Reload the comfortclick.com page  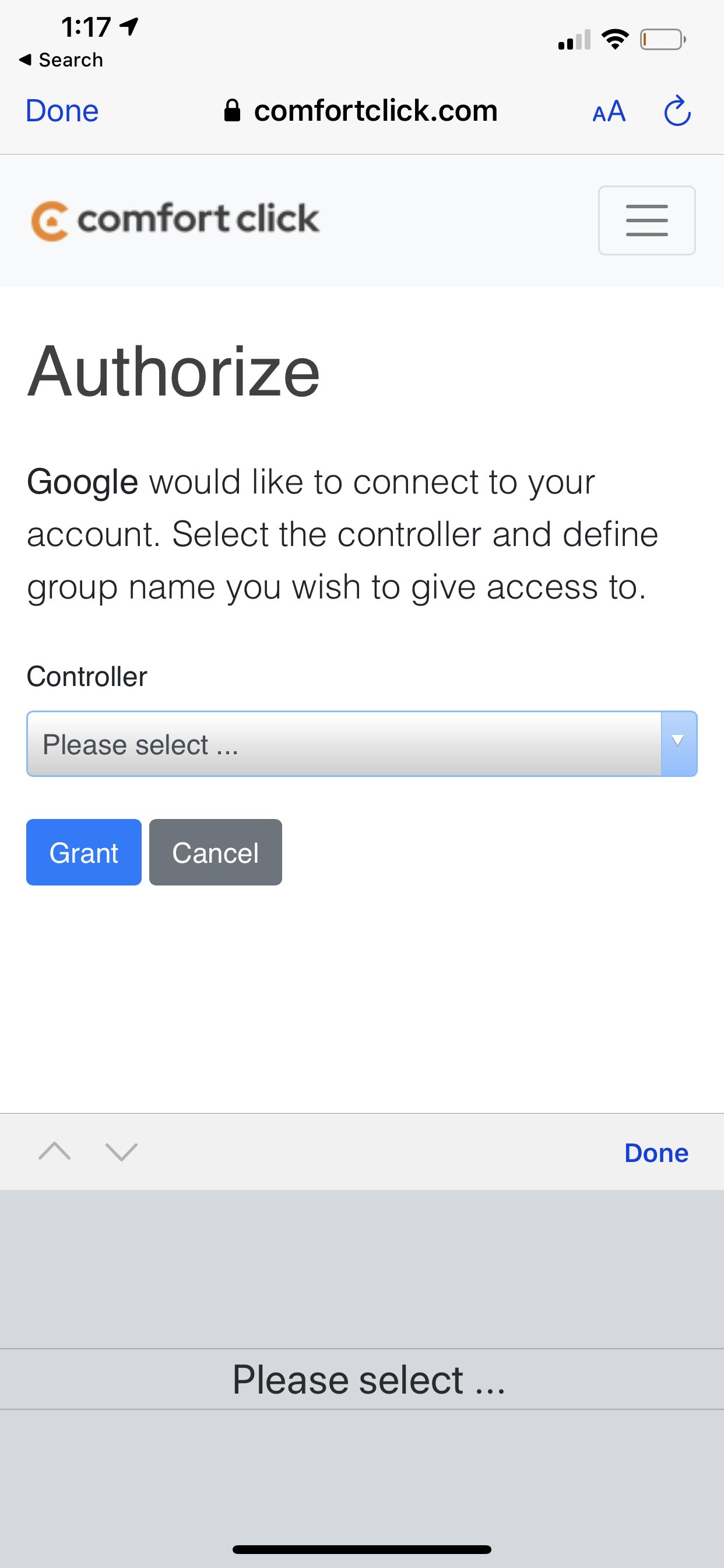pos(677,111)
